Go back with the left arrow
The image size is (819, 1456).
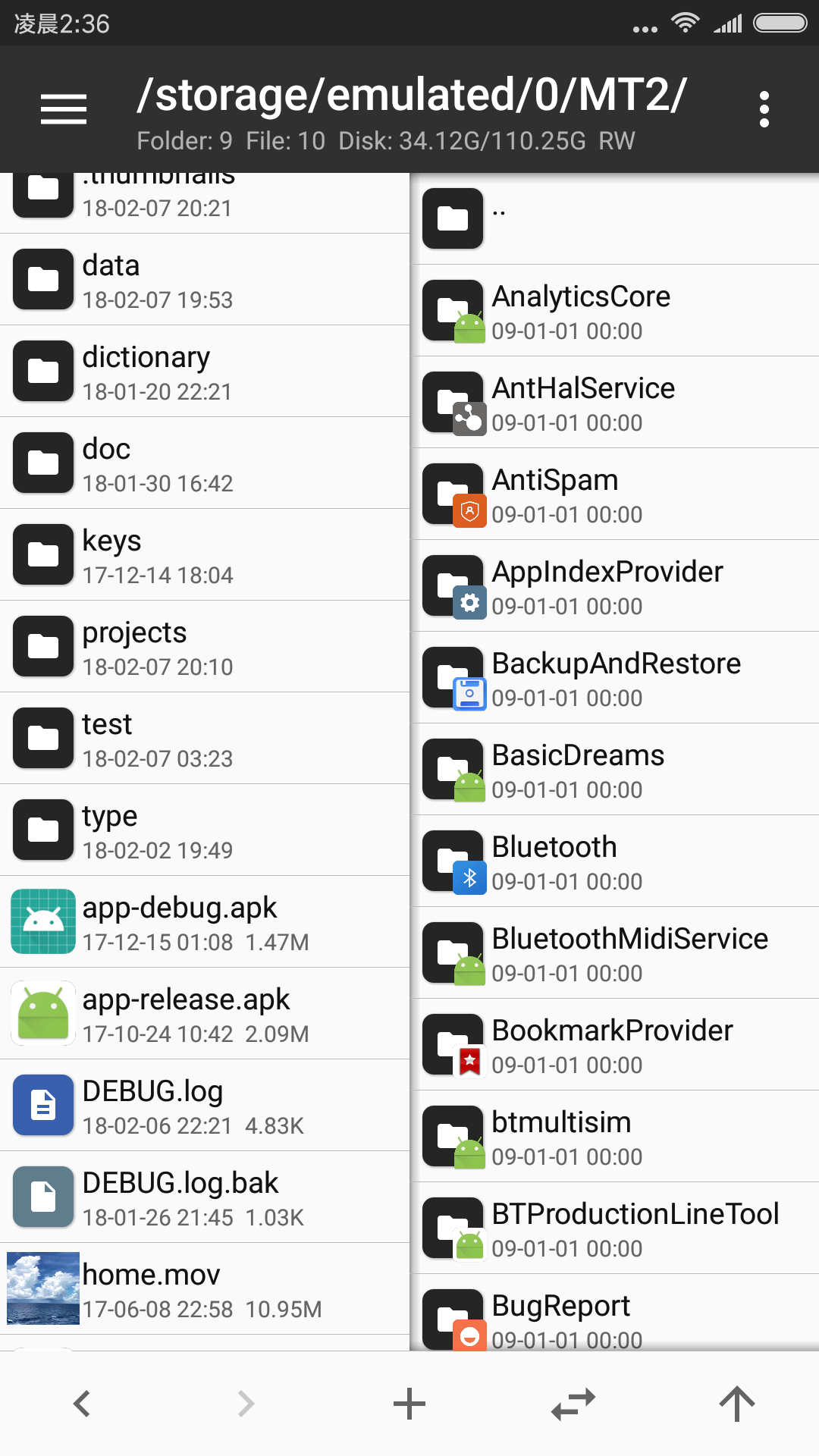pyautogui.click(x=82, y=1404)
